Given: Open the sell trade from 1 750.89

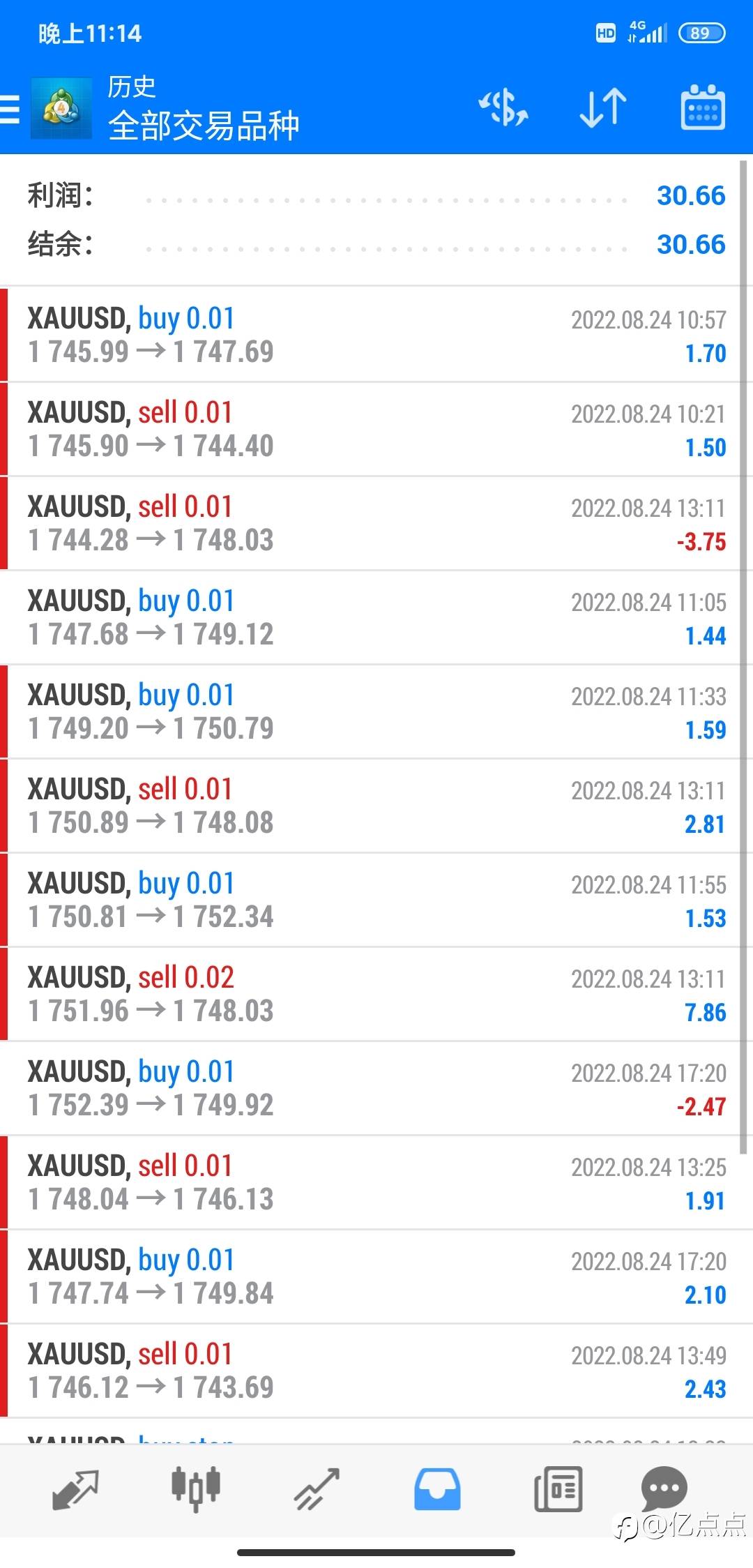Looking at the screenshot, I should coord(376,806).
